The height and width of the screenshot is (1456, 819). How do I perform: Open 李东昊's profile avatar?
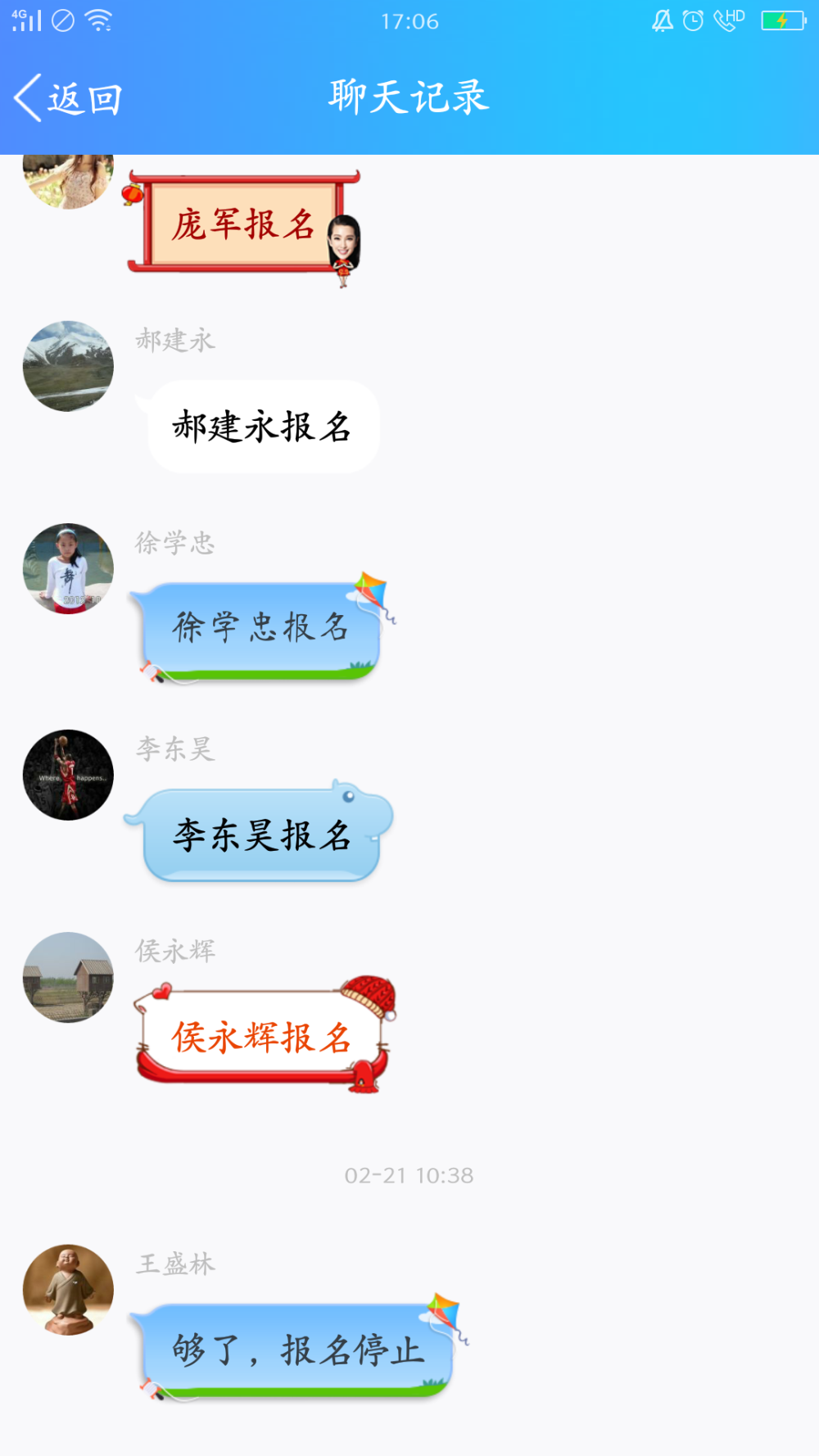tap(68, 775)
